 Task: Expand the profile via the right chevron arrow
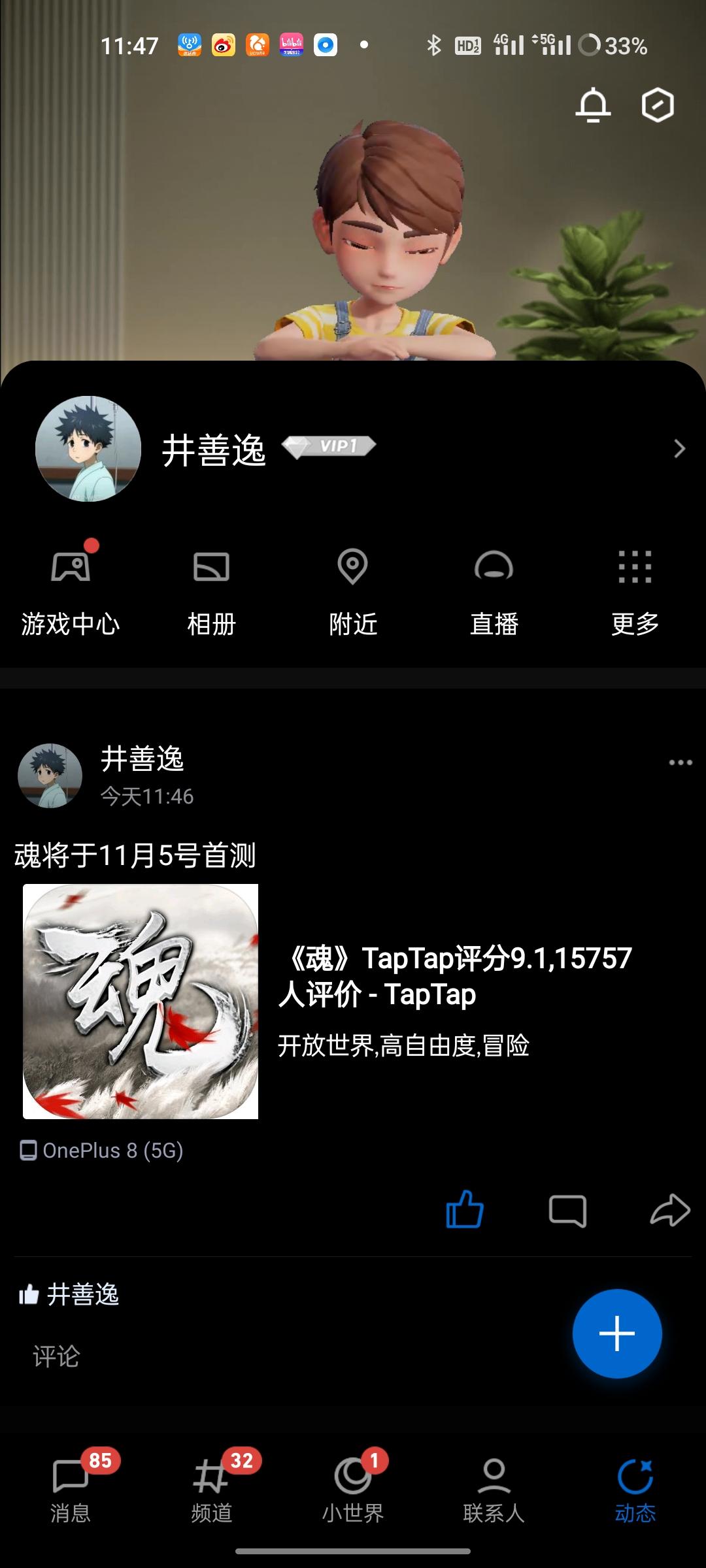678,448
